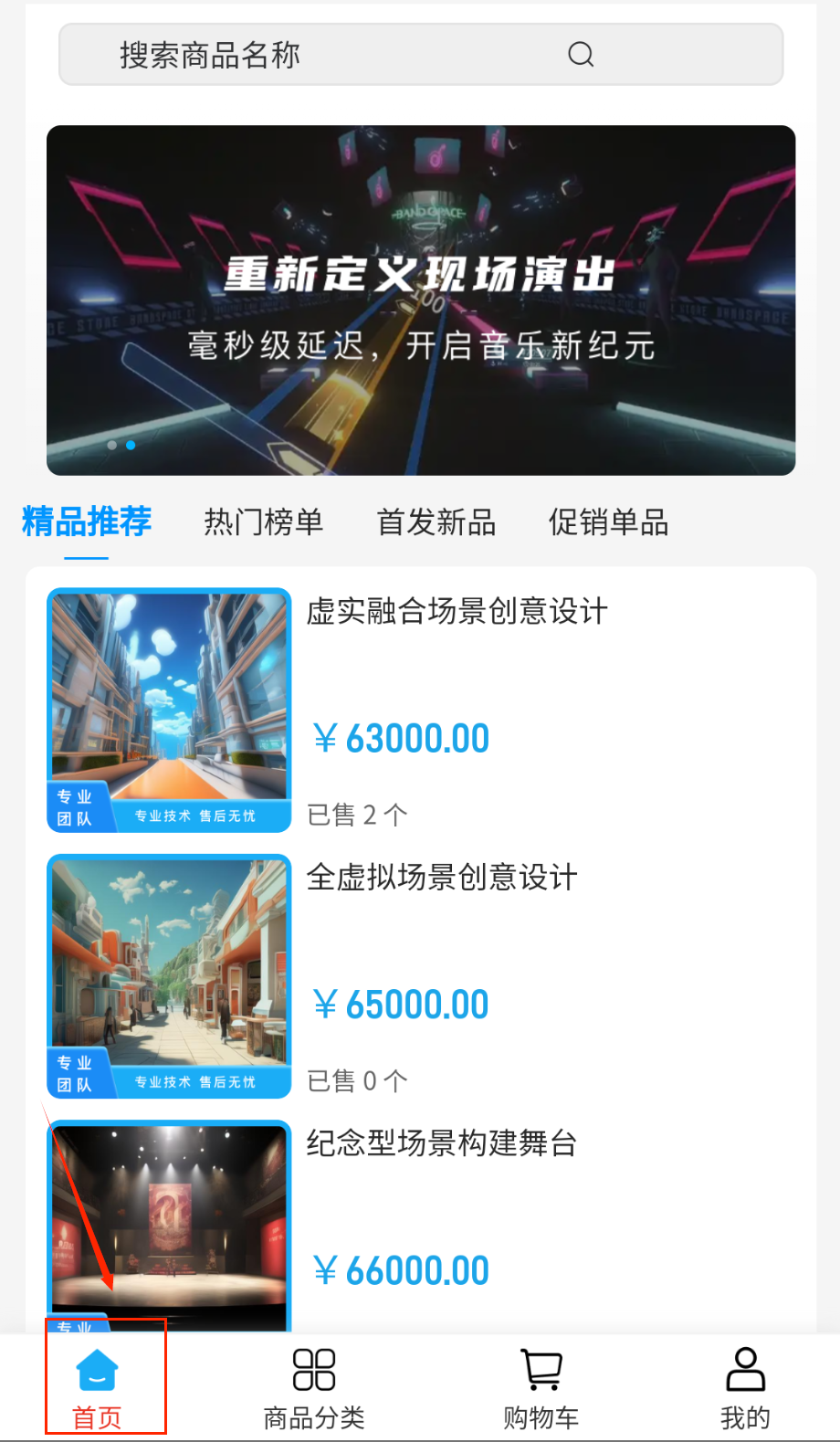Select the 精品推荐 tab
This screenshot has height=1442, width=840.
click(87, 522)
